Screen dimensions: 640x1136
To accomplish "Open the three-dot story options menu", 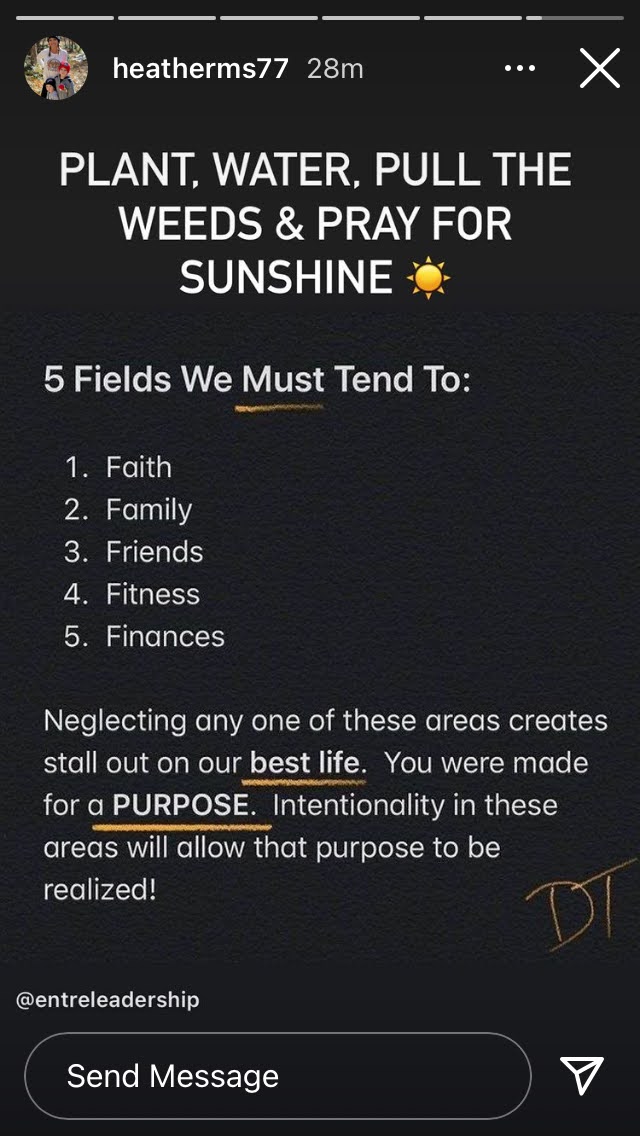I will pyautogui.click(x=519, y=69).
